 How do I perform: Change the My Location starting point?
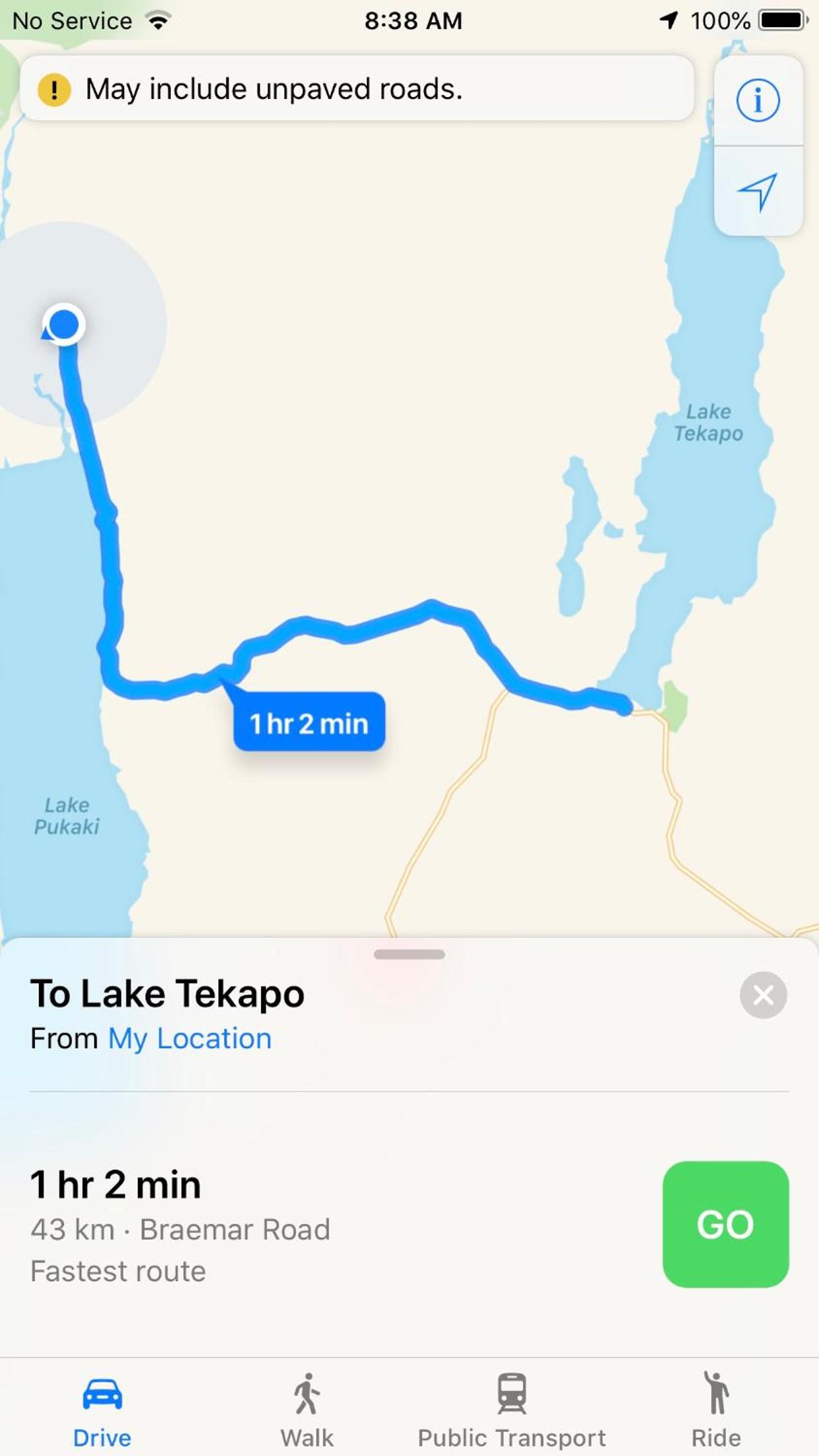point(190,1039)
